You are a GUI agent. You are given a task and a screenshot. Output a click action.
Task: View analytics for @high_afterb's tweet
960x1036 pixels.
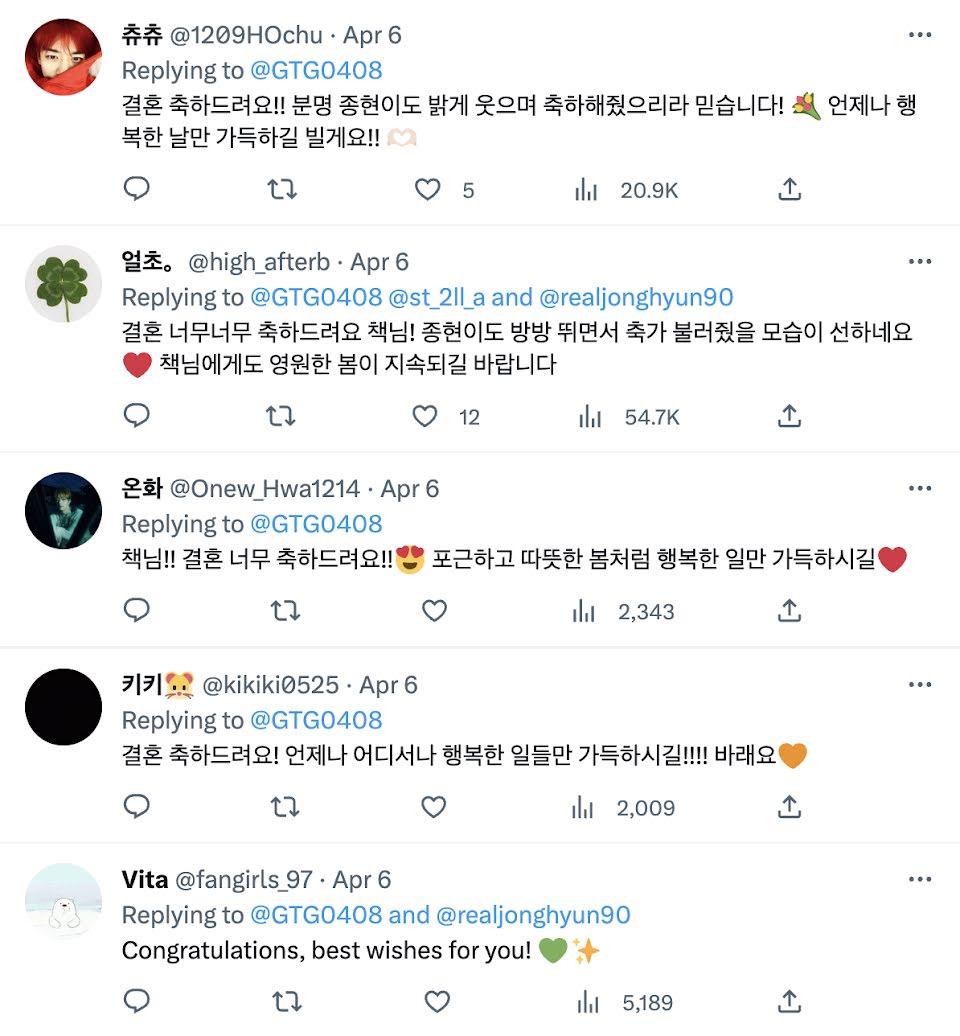(628, 417)
